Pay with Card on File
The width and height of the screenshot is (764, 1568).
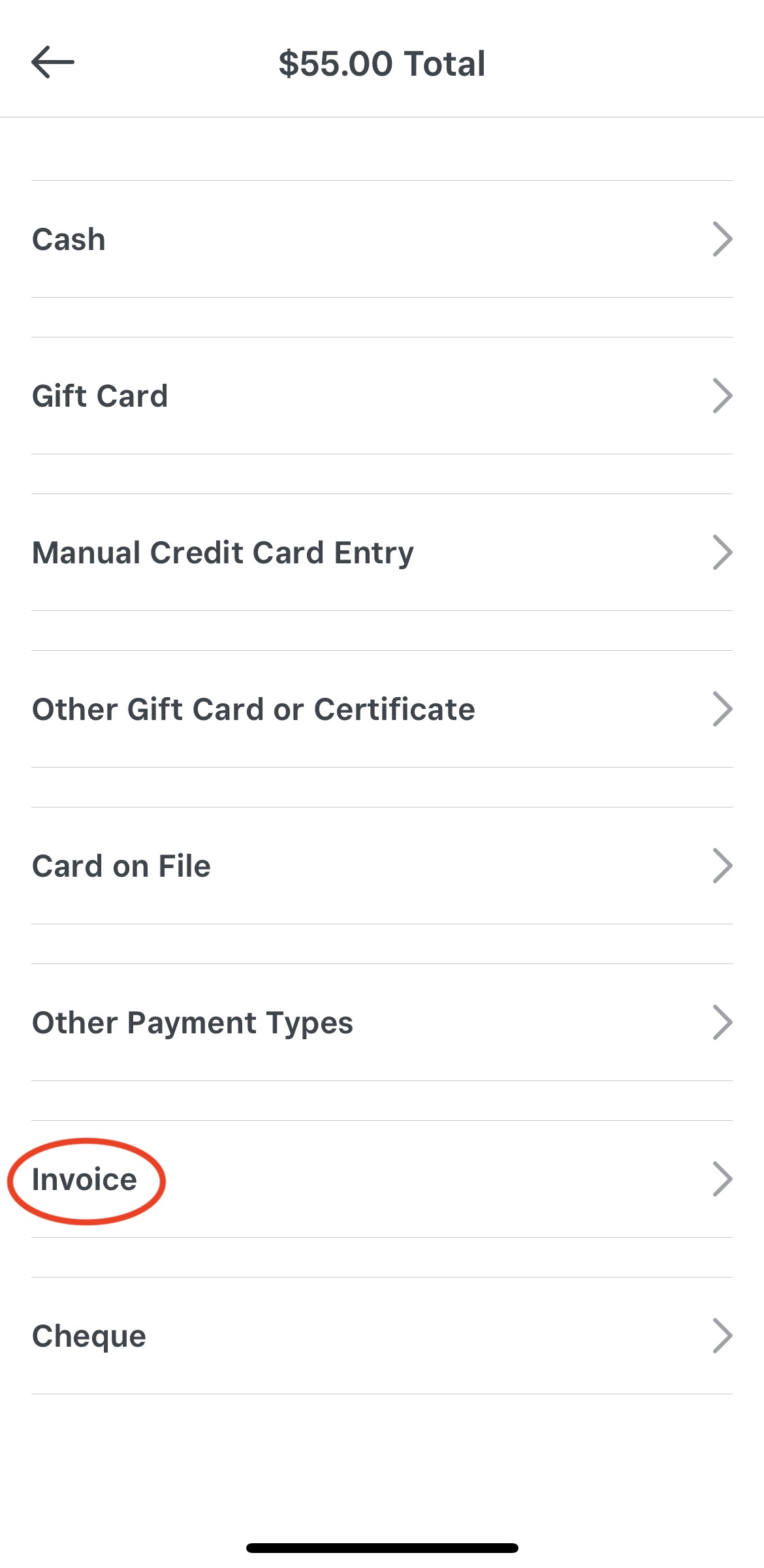point(382,866)
